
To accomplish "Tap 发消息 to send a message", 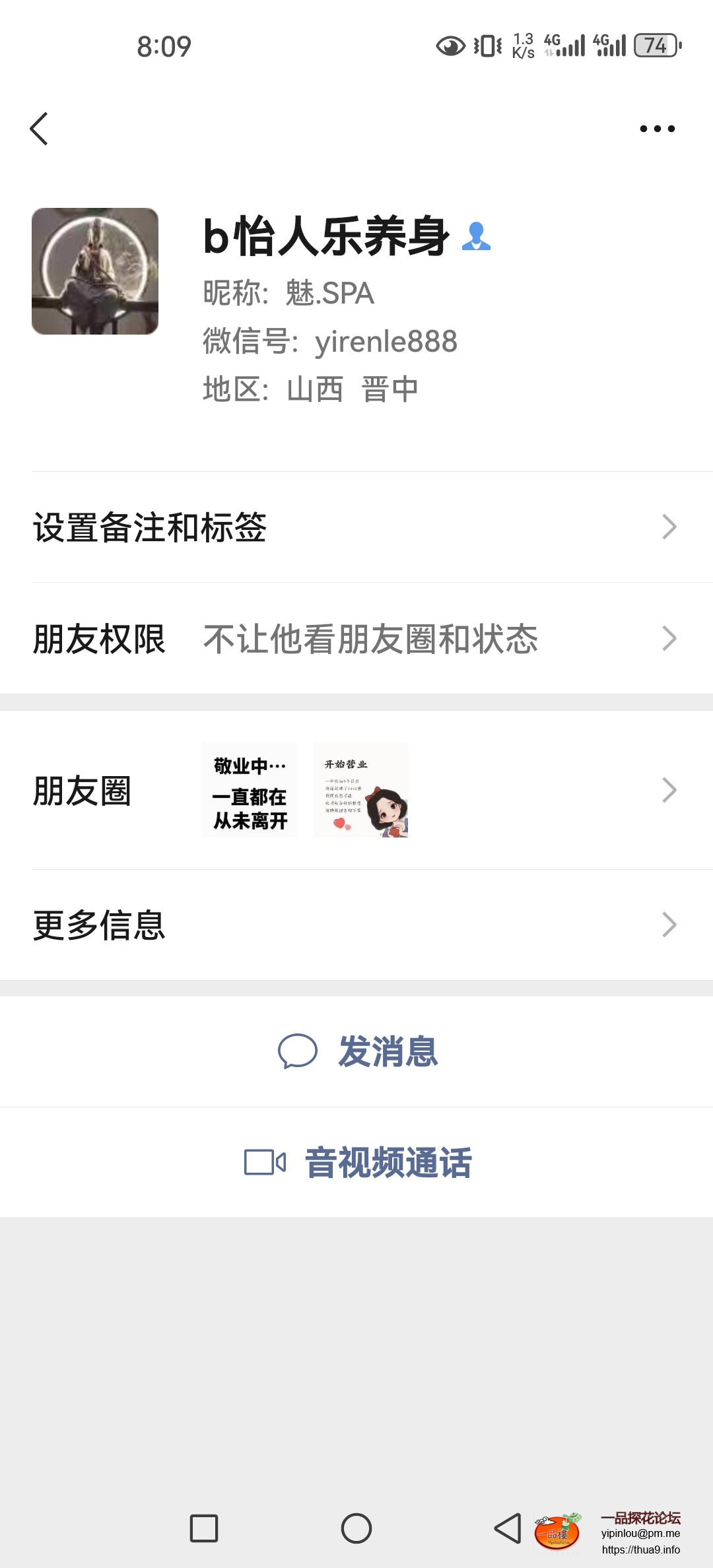I will [x=388, y=1051].
